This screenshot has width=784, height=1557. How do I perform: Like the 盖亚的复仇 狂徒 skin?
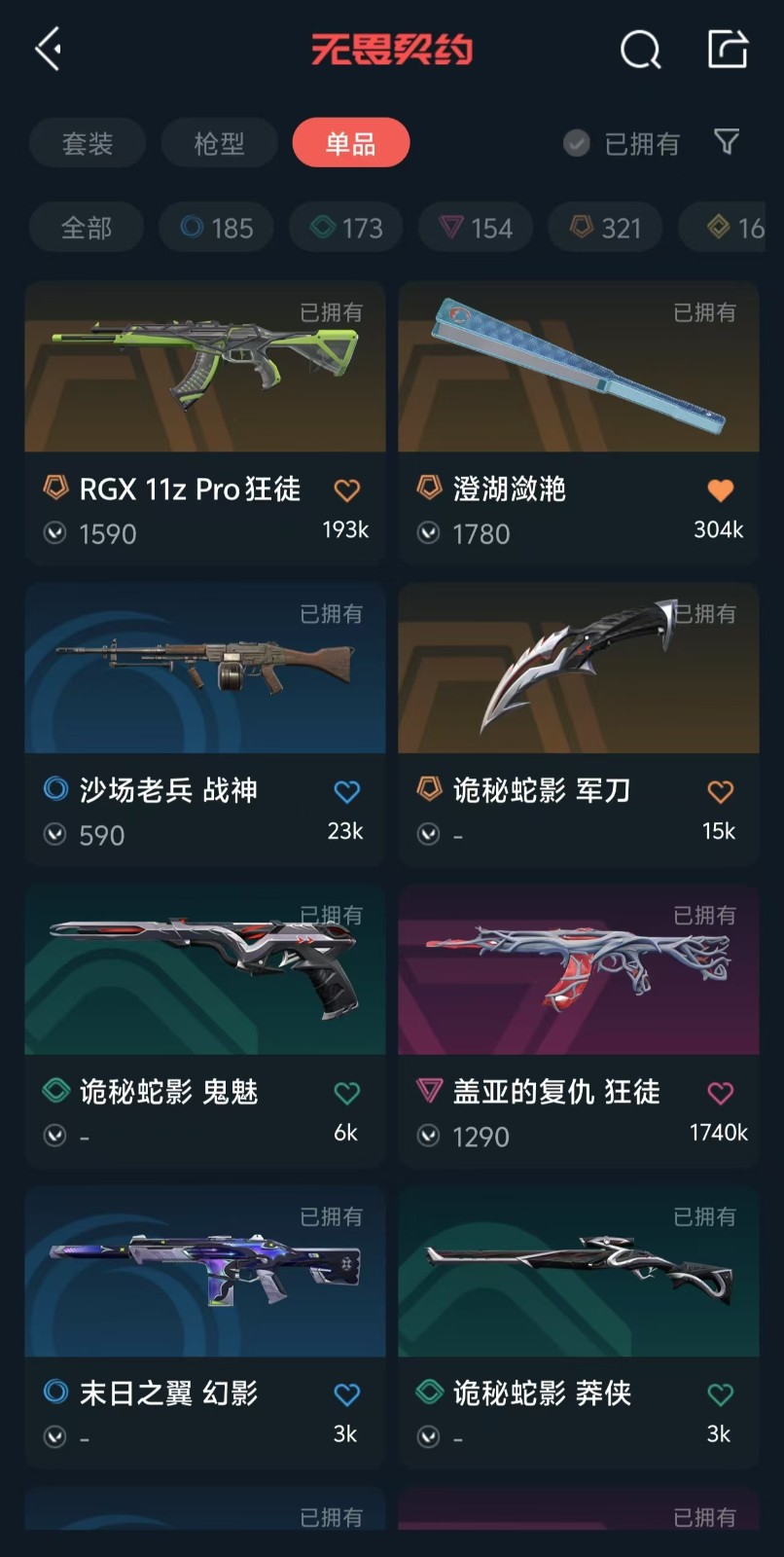coord(721,1094)
